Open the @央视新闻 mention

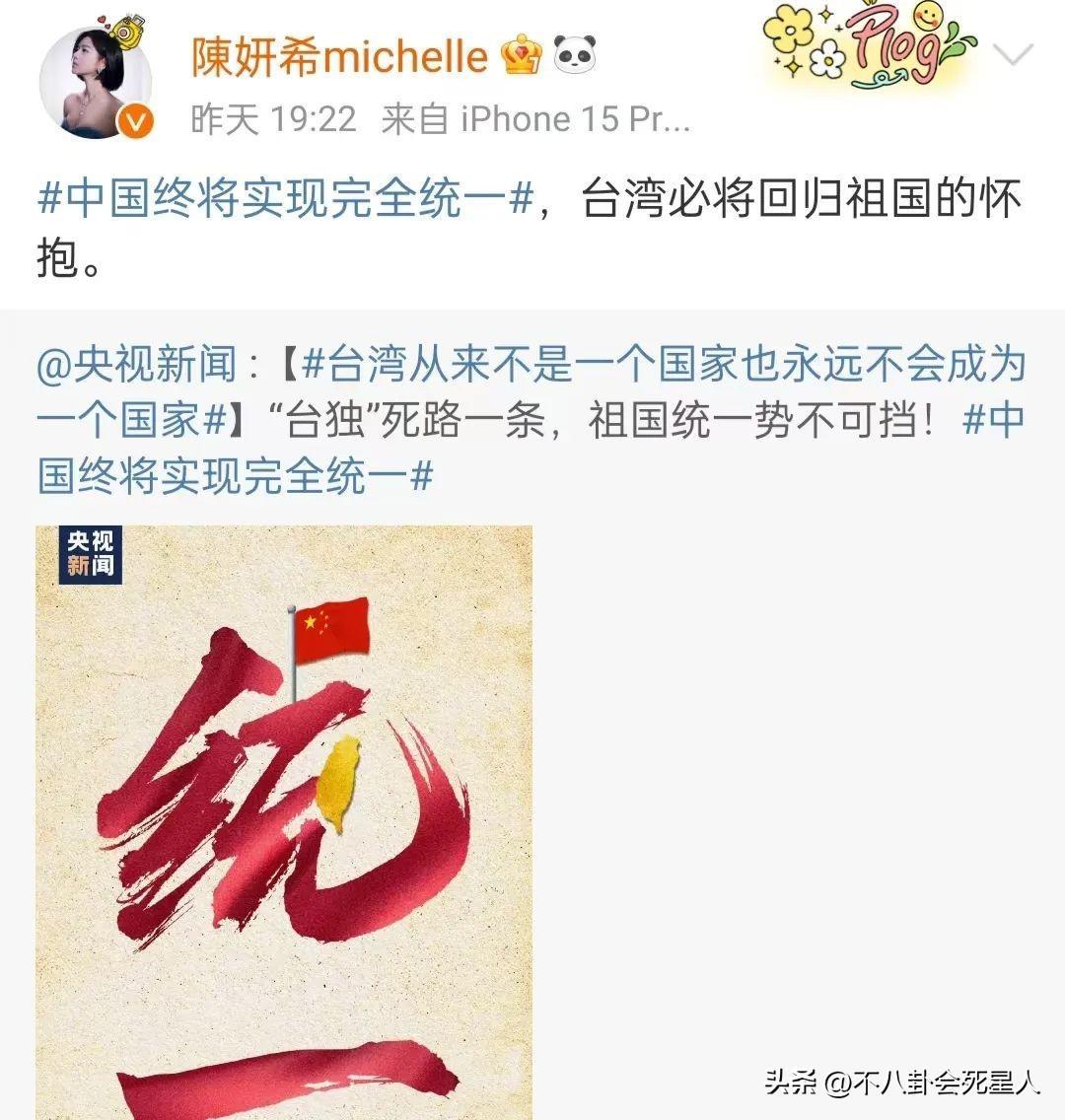[x=136, y=366]
